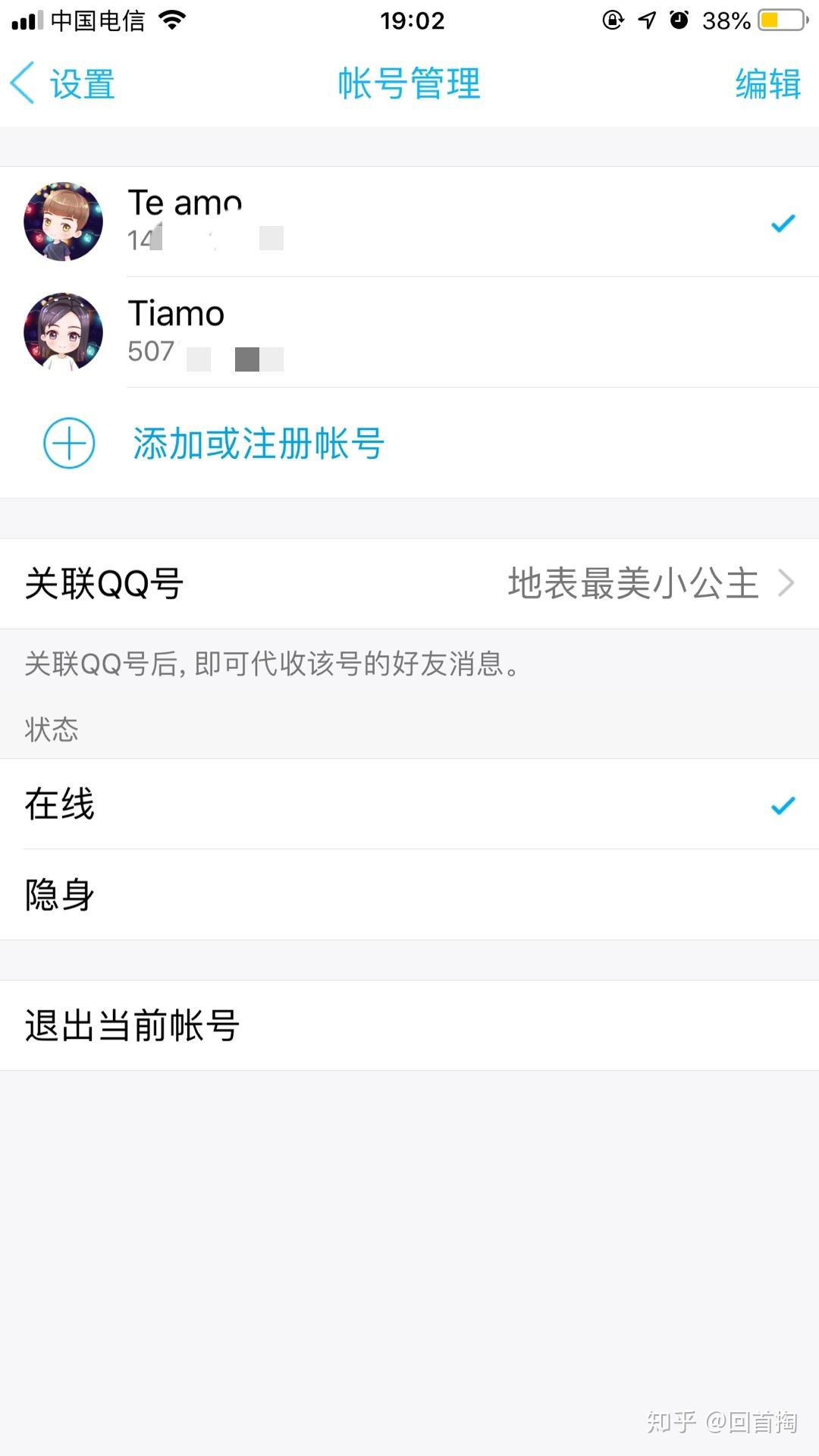The width and height of the screenshot is (819, 1456).
Task: Tap 添加或注册帐号
Action: point(258,443)
